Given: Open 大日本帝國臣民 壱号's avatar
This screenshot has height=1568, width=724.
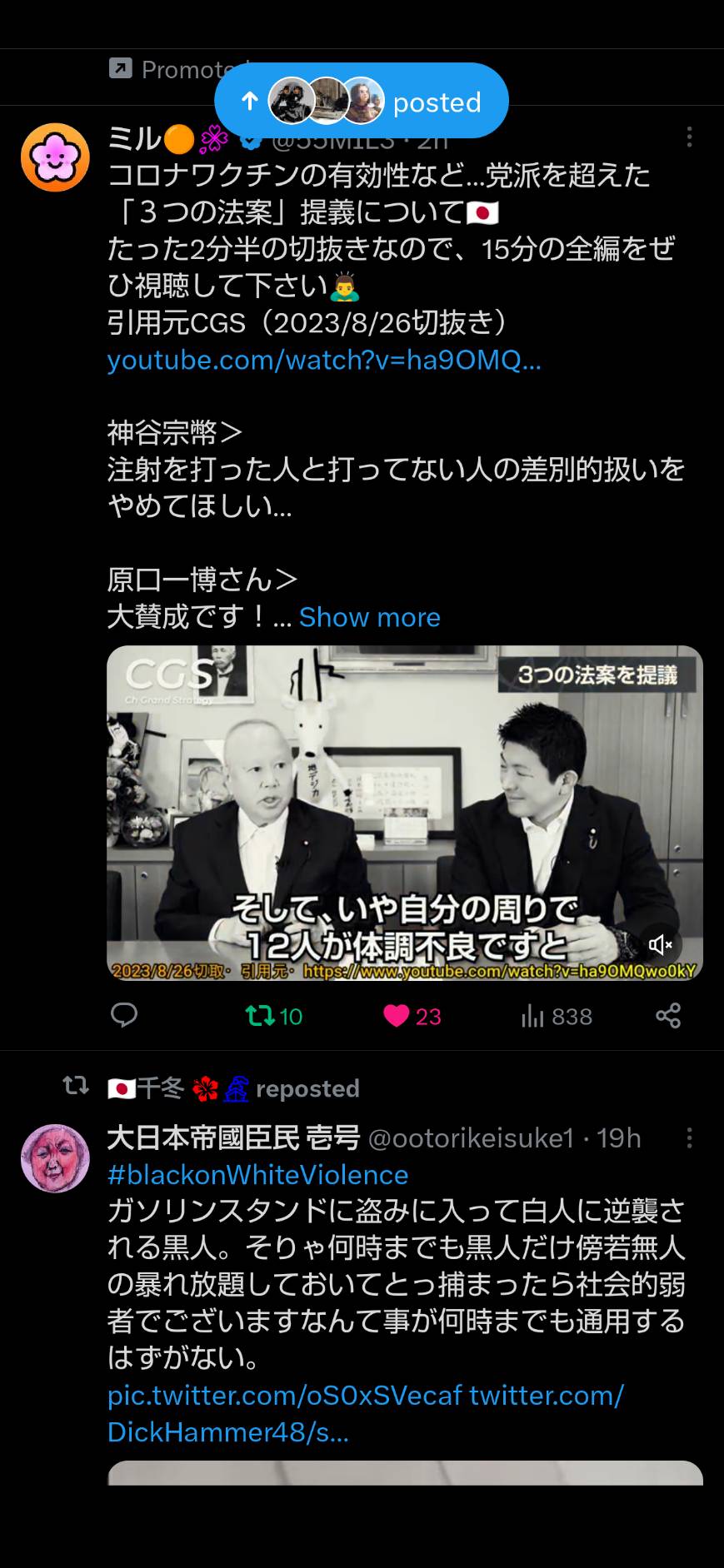Looking at the screenshot, I should [55, 1158].
